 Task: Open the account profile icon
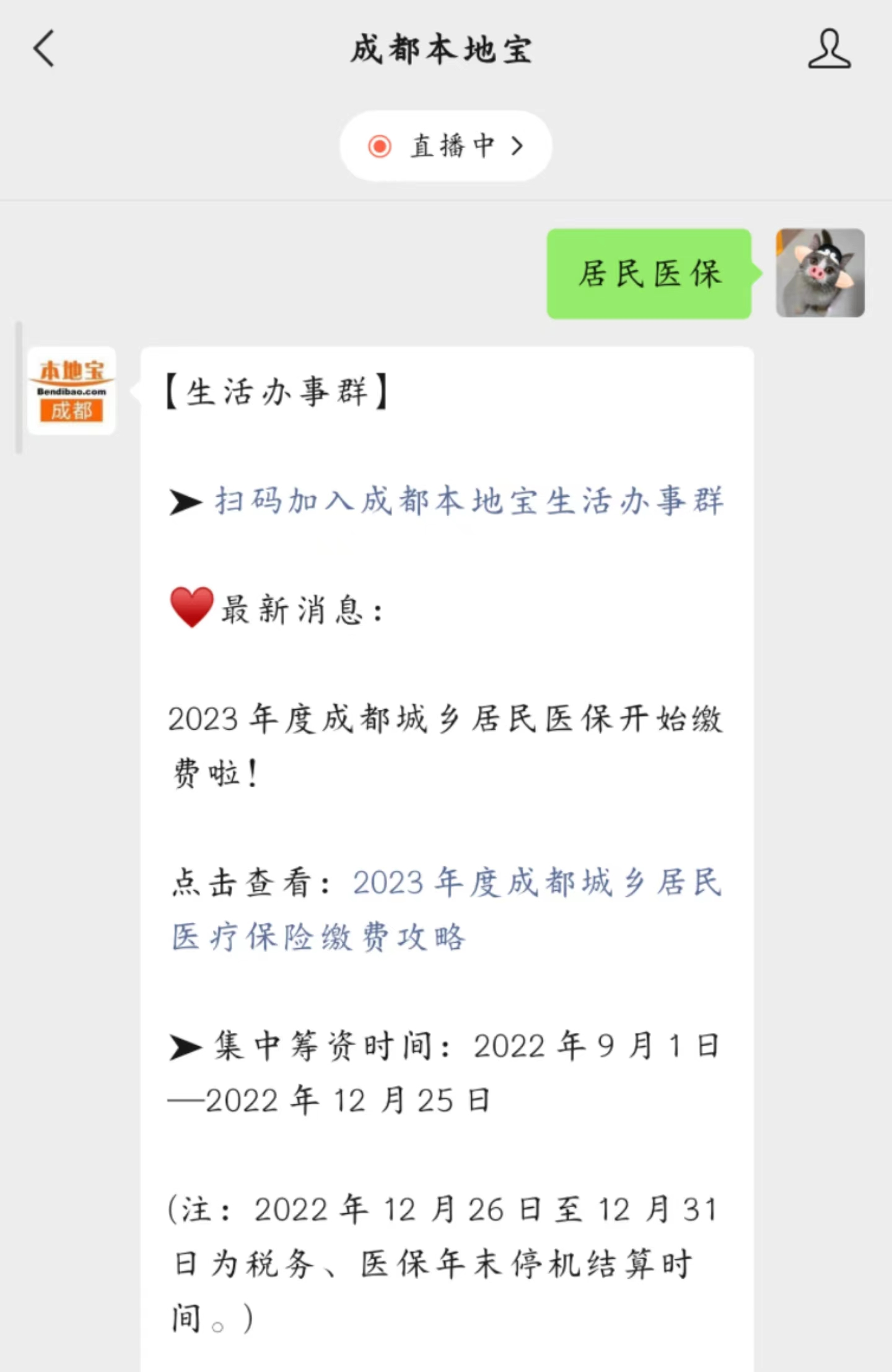click(x=829, y=48)
